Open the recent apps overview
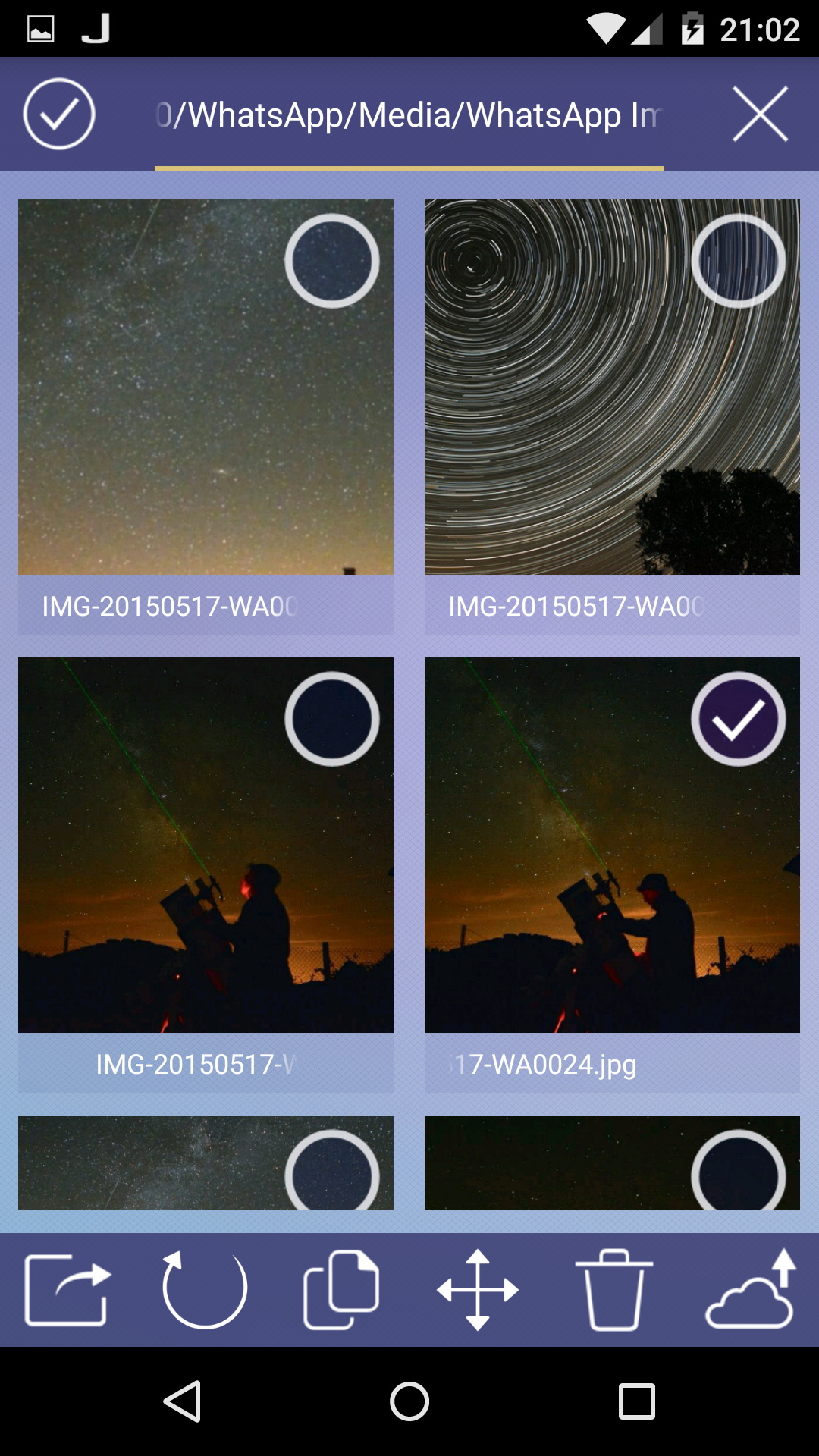Screen dimensions: 819x1456 636,1401
